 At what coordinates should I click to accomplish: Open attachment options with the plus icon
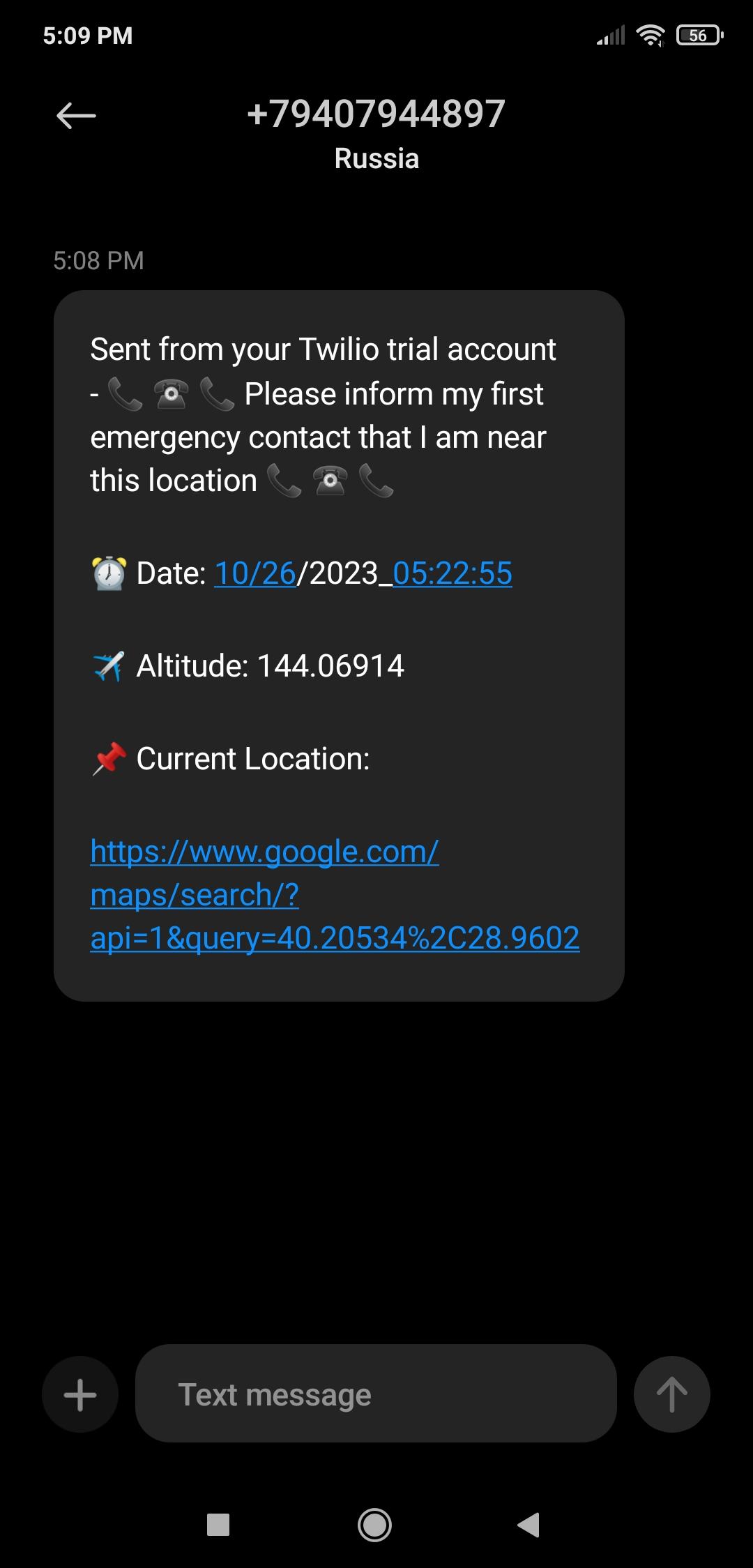pos(79,1394)
